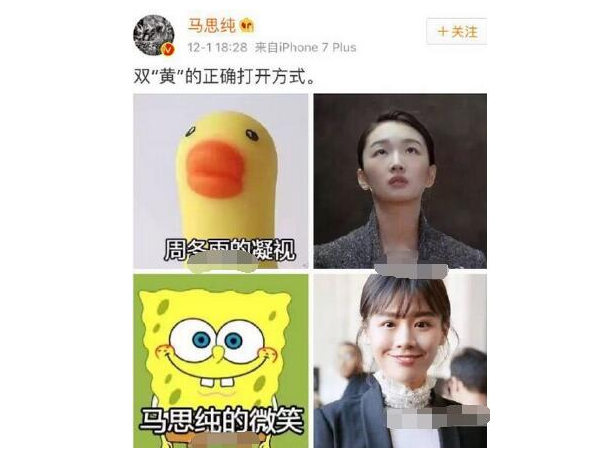Open the photo of the woman in a gray coat
The image size is (612, 464).
tap(400, 180)
